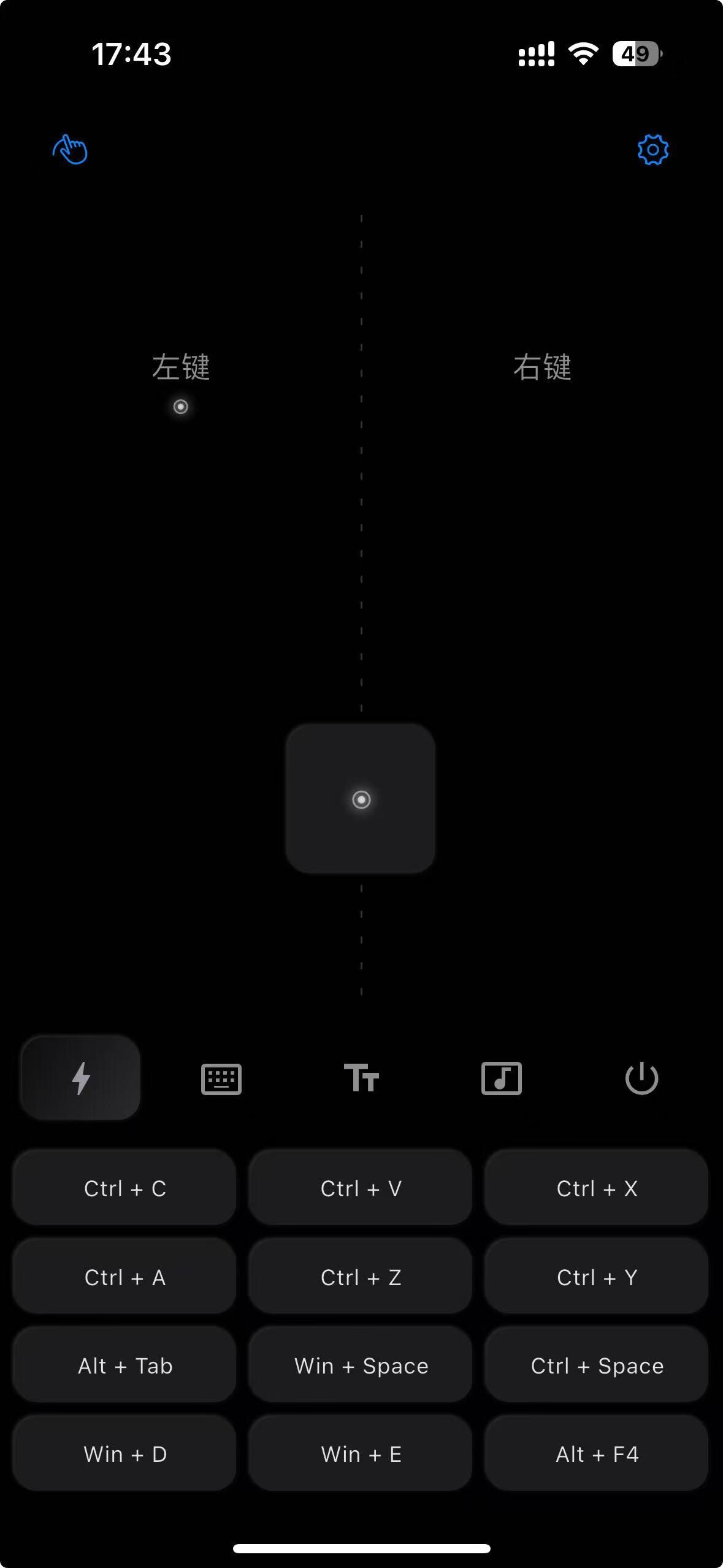Tap the middle mouse button pad
The height and width of the screenshot is (1568, 723).
[x=361, y=799]
